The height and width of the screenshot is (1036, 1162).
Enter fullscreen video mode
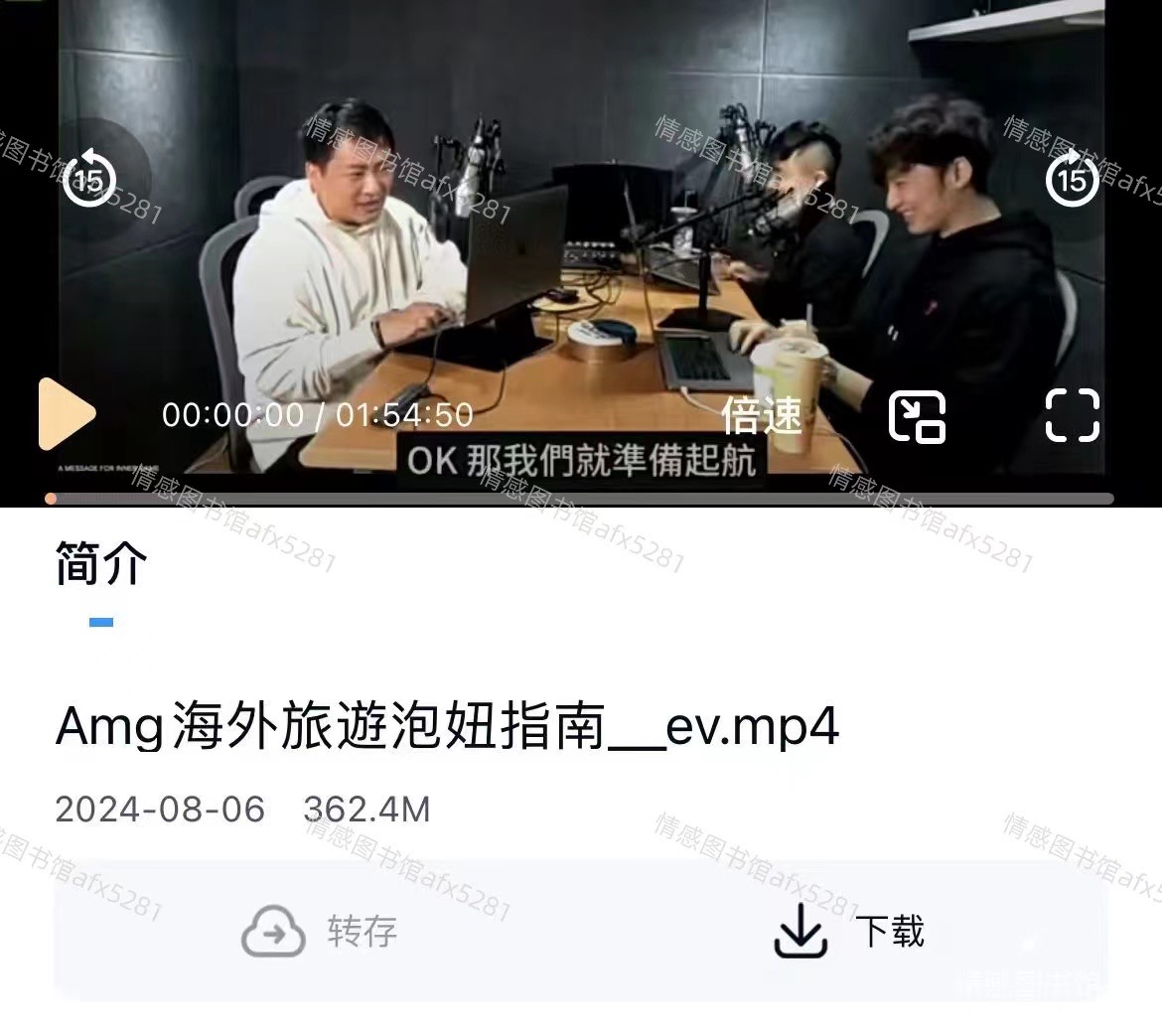(1073, 415)
